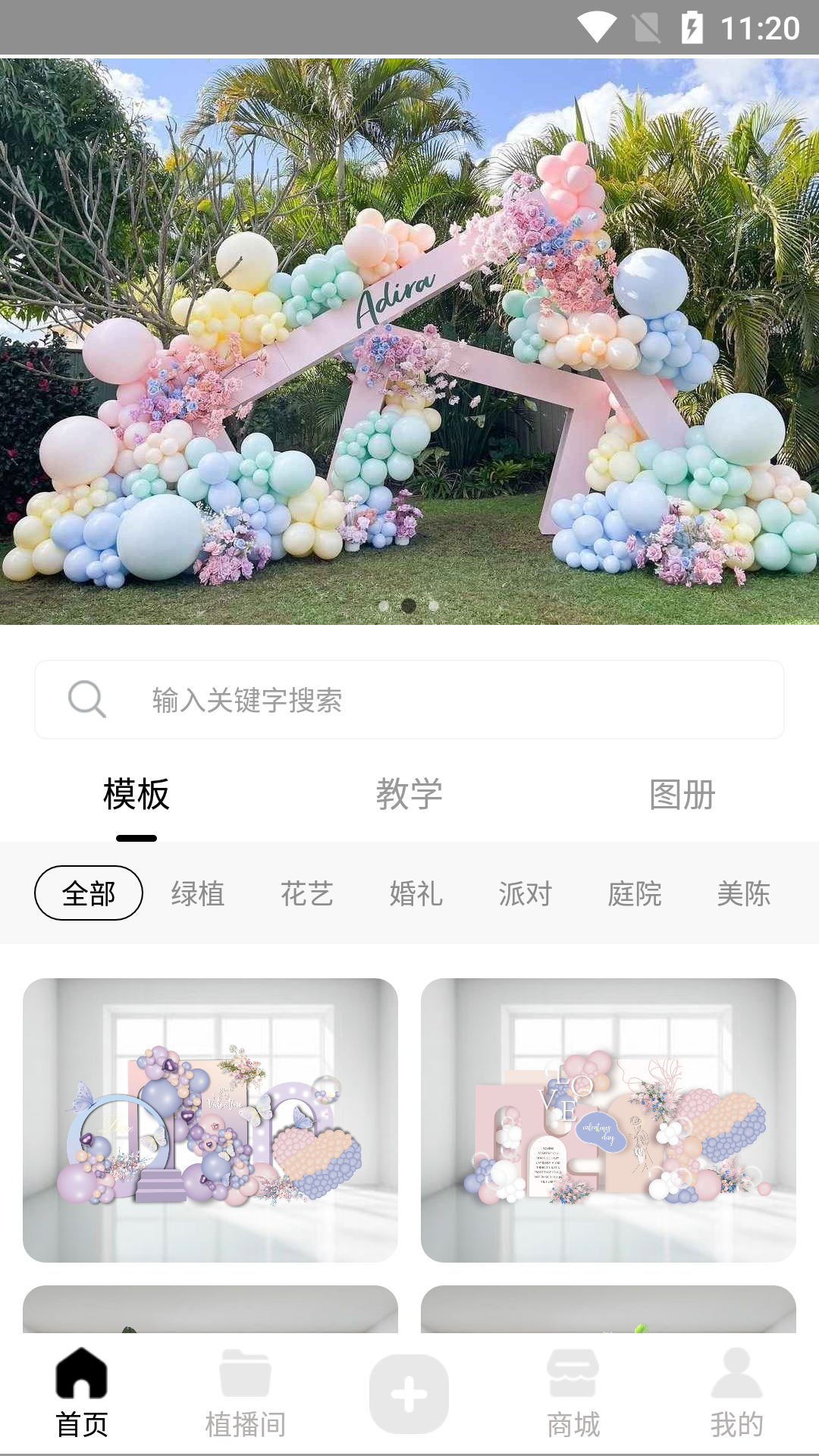
Task: Show 庭院 templates
Action: click(x=635, y=893)
